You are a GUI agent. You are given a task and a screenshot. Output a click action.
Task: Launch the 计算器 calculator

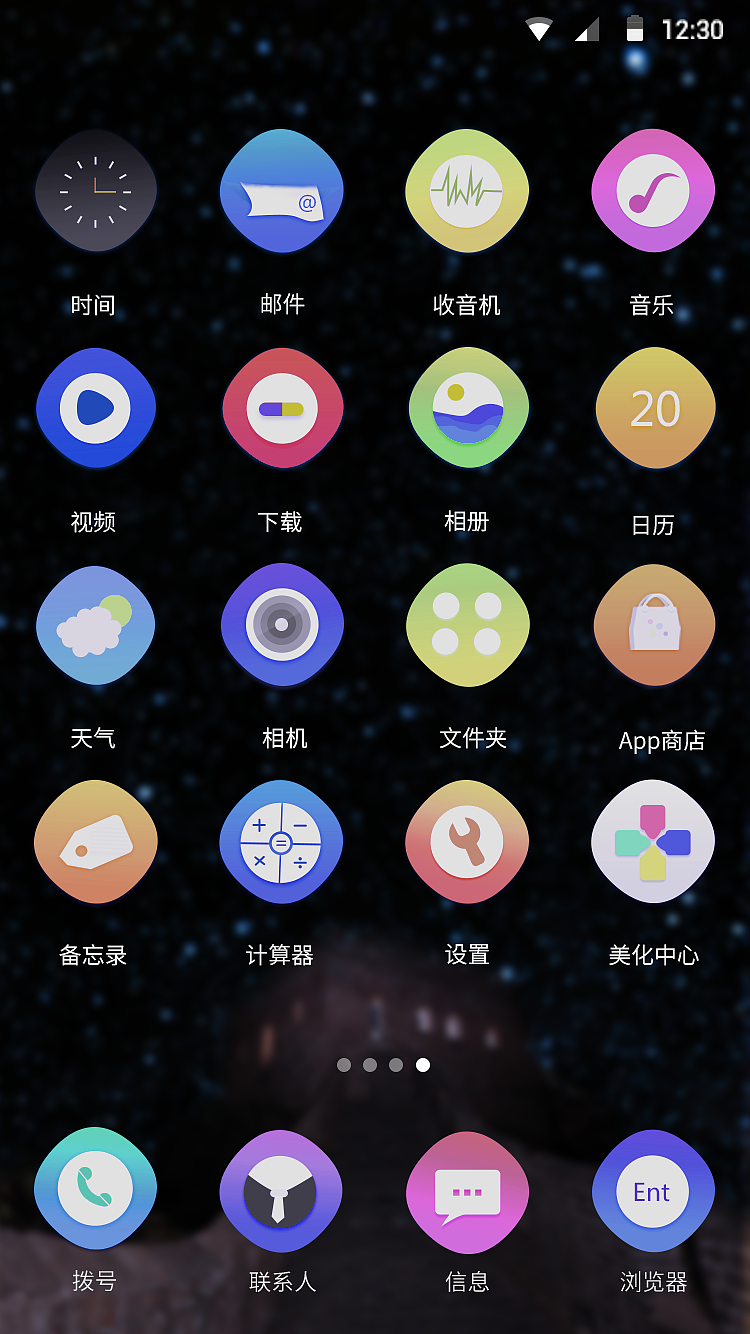click(x=281, y=842)
